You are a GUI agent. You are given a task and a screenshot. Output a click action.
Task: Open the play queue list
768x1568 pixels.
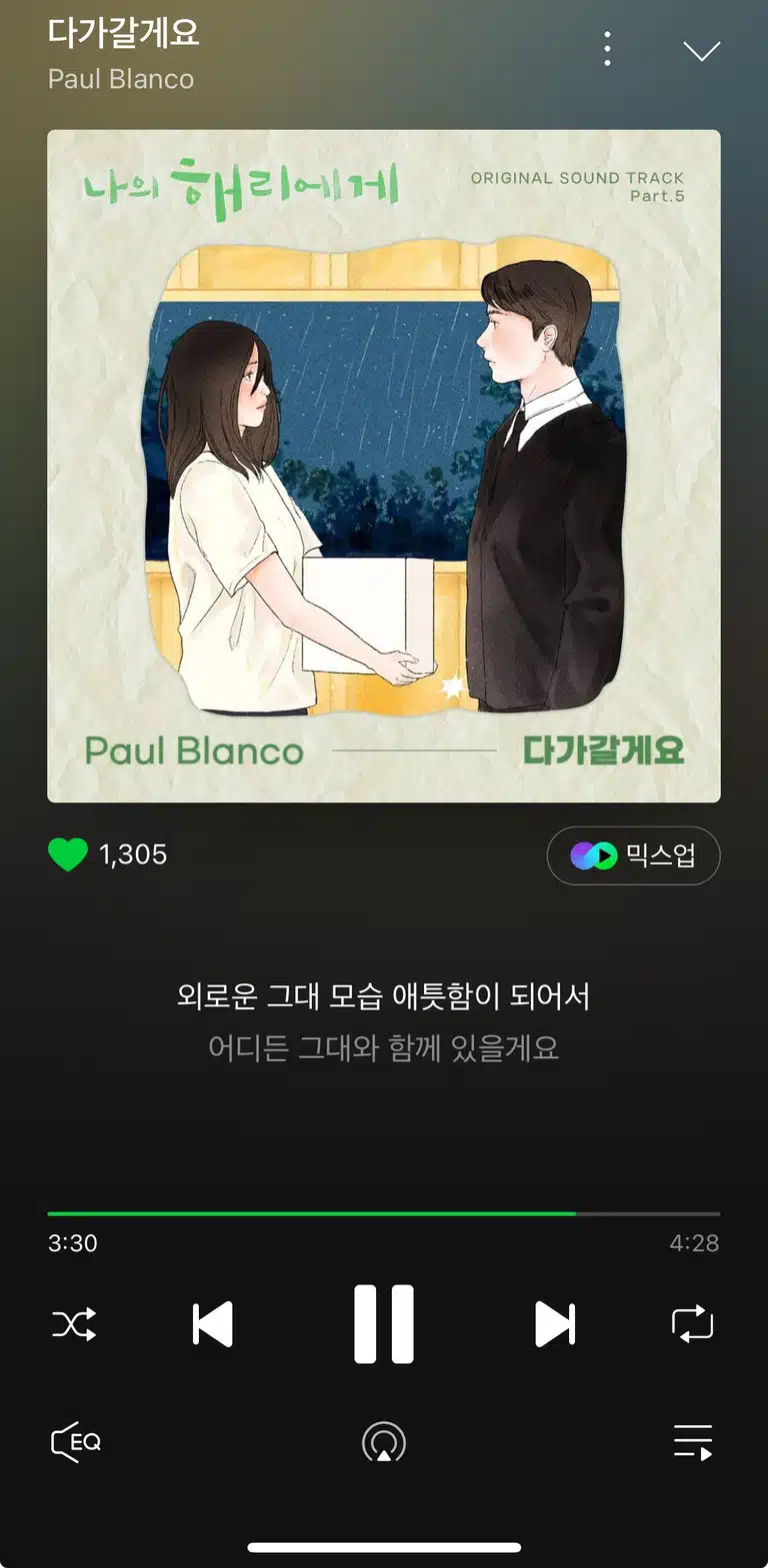click(693, 1442)
